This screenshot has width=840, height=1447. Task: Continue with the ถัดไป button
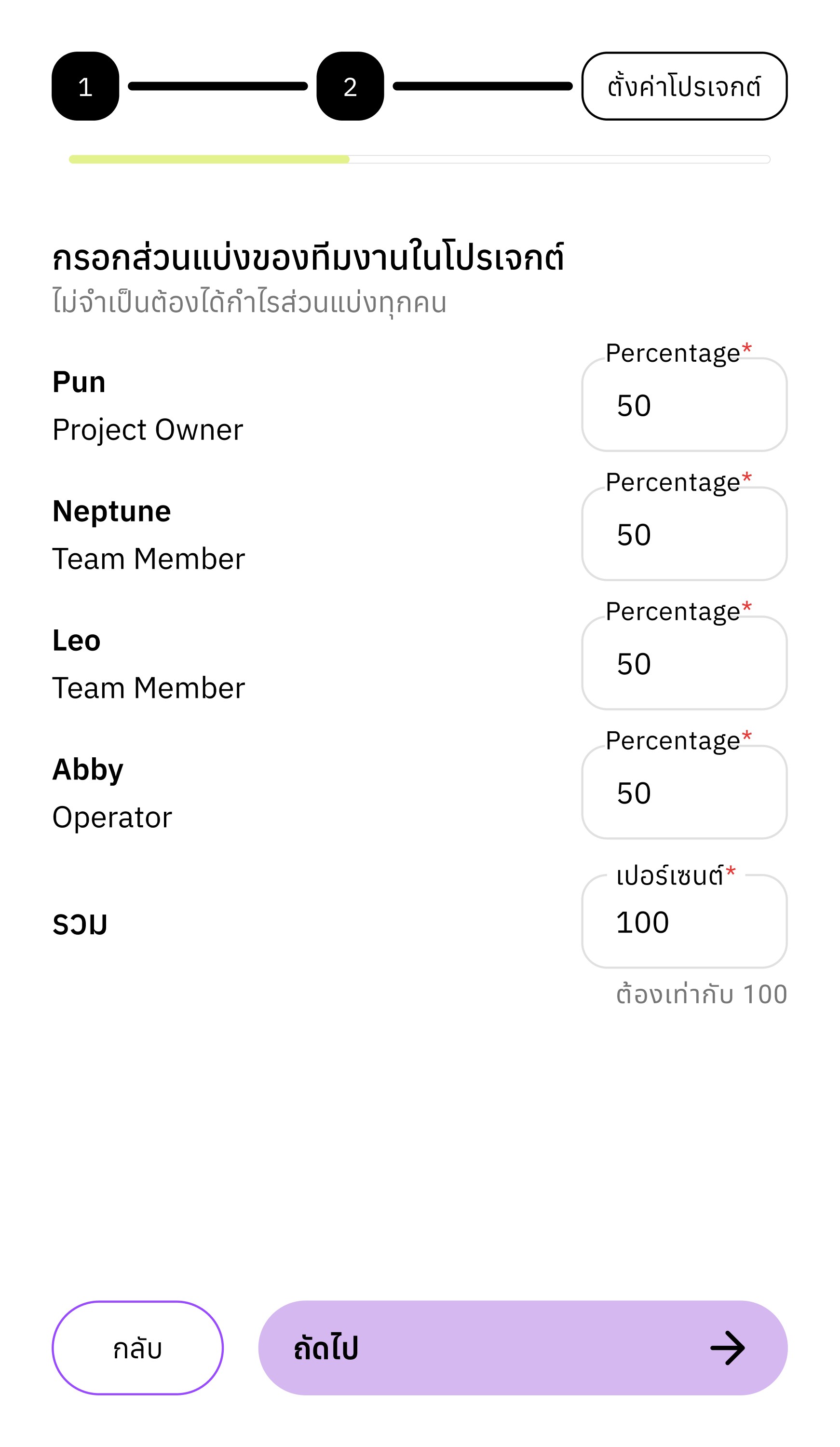click(522, 1348)
